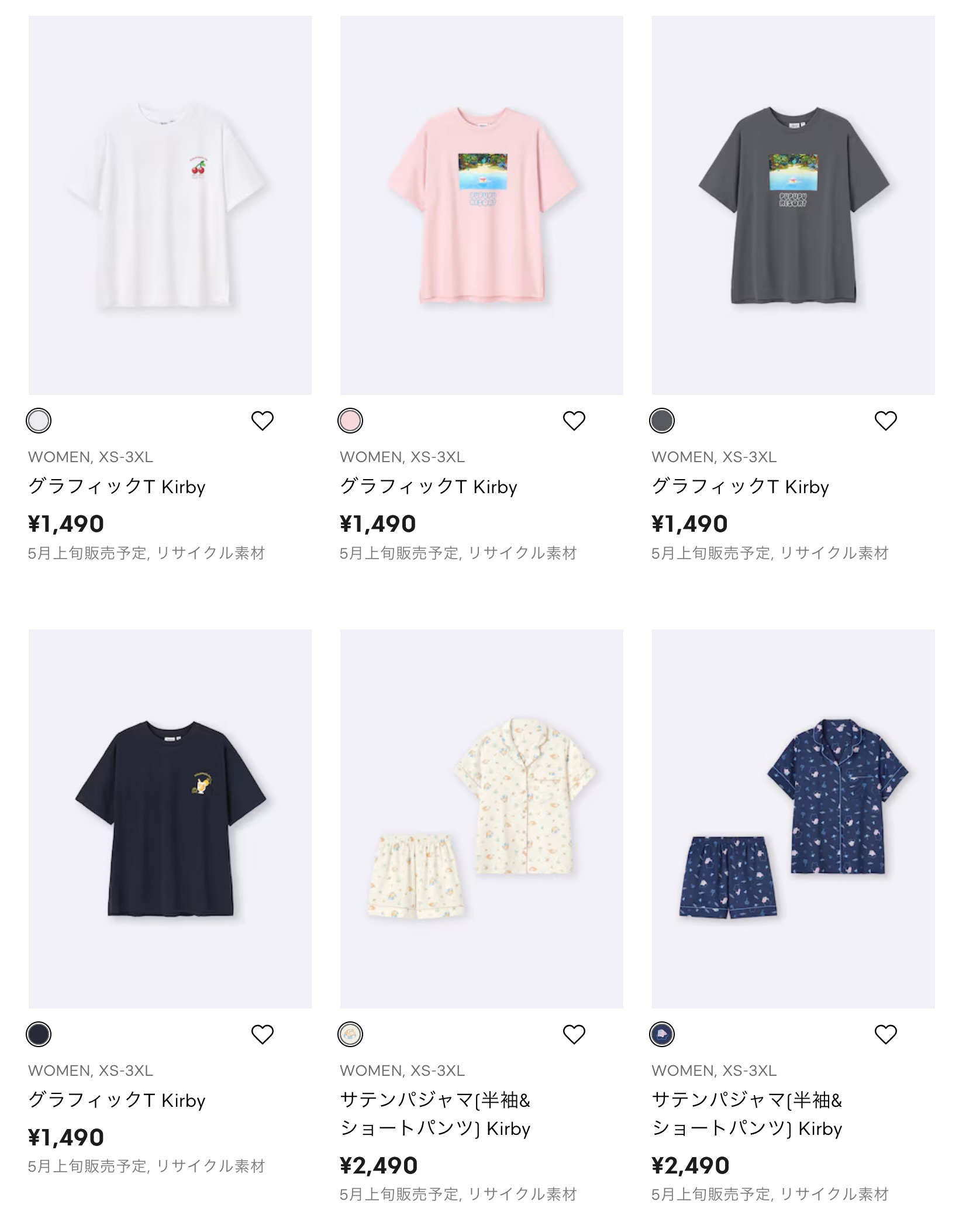Open the dark gray Pupupu Resort tee

coord(793,205)
